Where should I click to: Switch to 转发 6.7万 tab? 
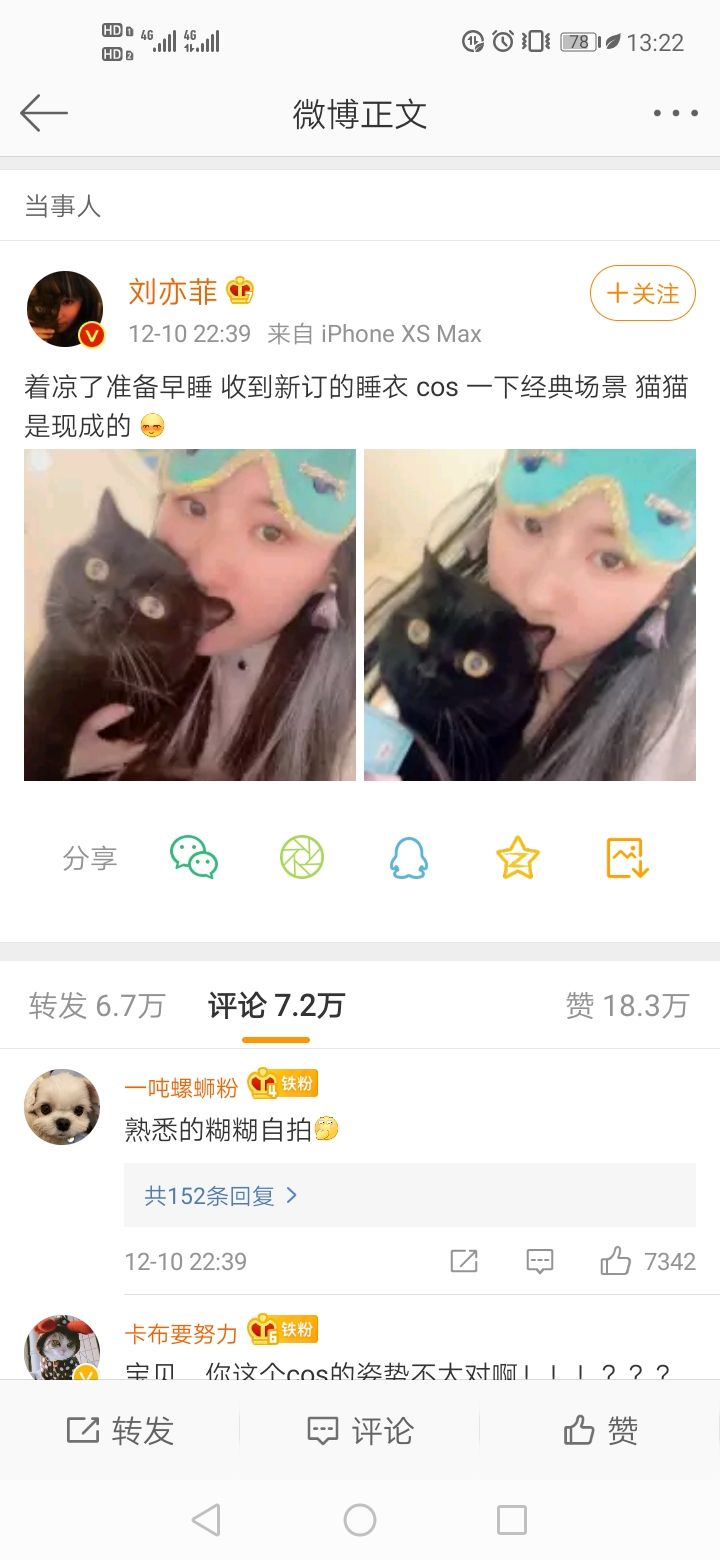97,1005
